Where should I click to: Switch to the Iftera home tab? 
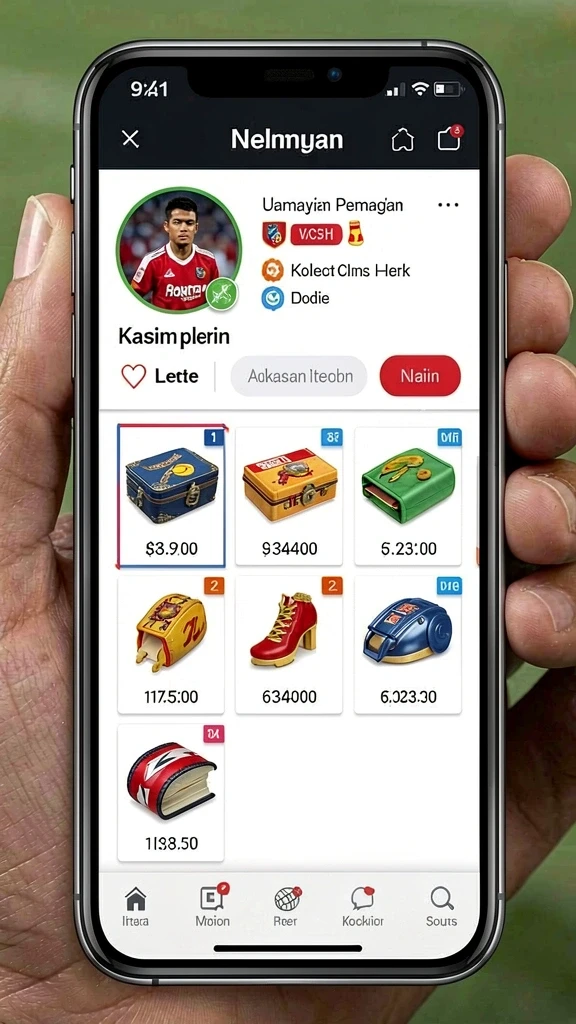(135, 906)
